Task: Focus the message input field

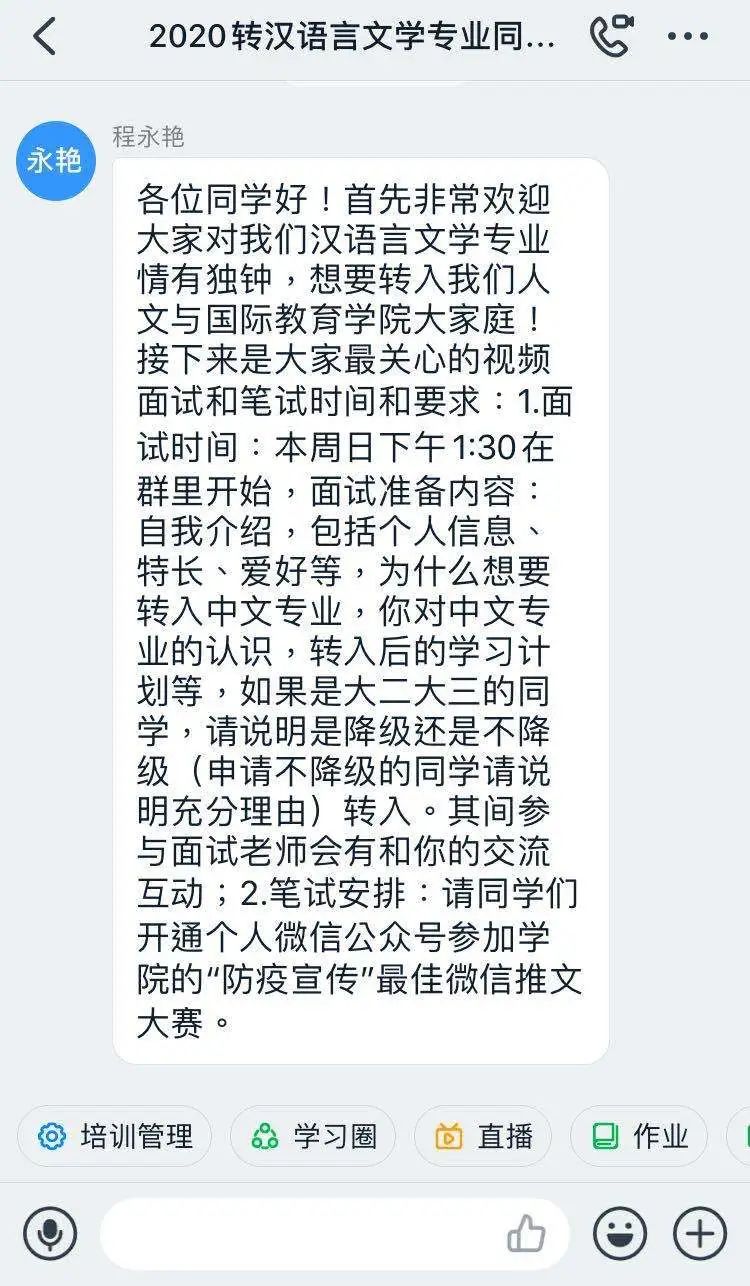Action: (300, 1234)
